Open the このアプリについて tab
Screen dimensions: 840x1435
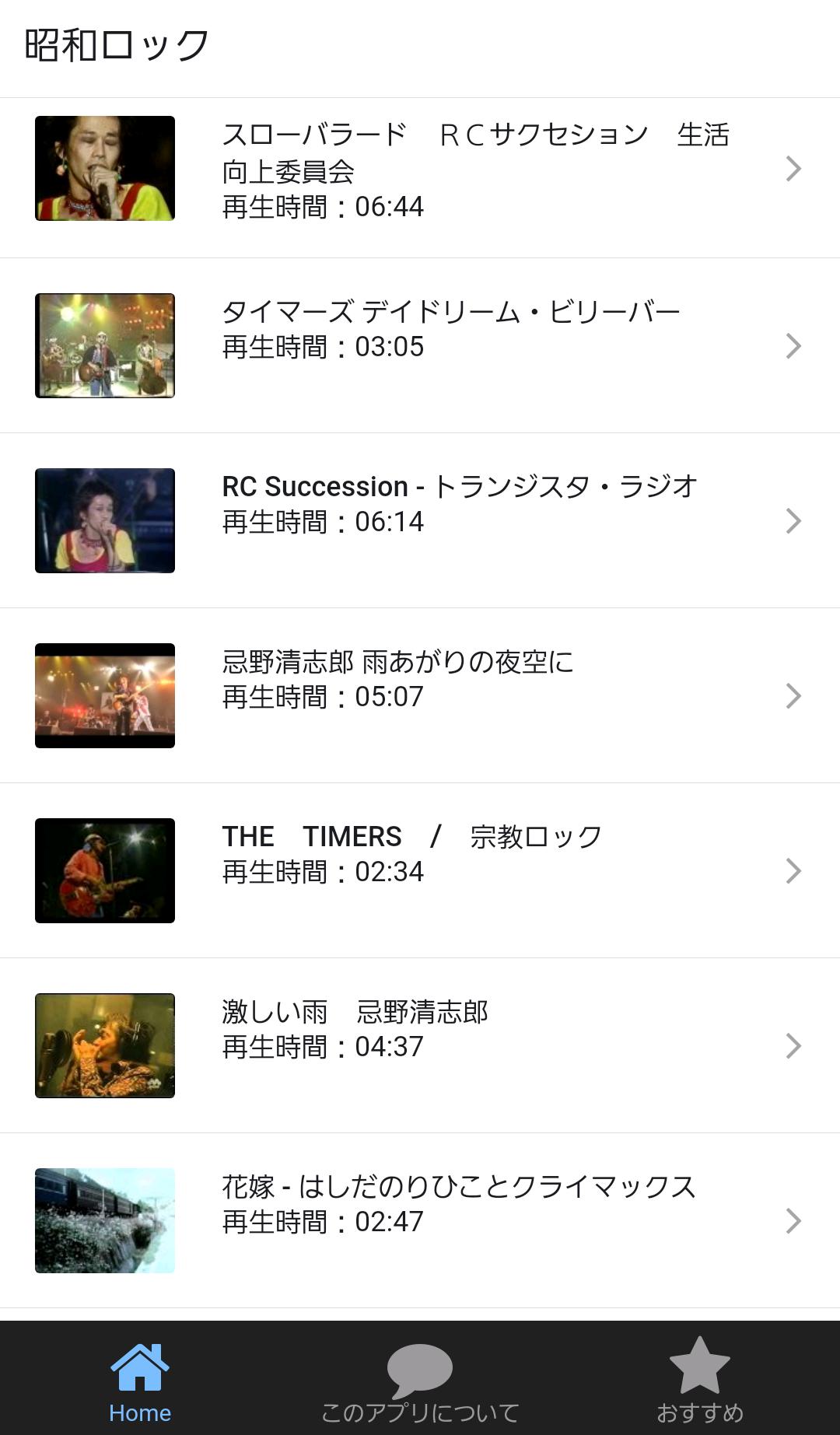[420, 1379]
